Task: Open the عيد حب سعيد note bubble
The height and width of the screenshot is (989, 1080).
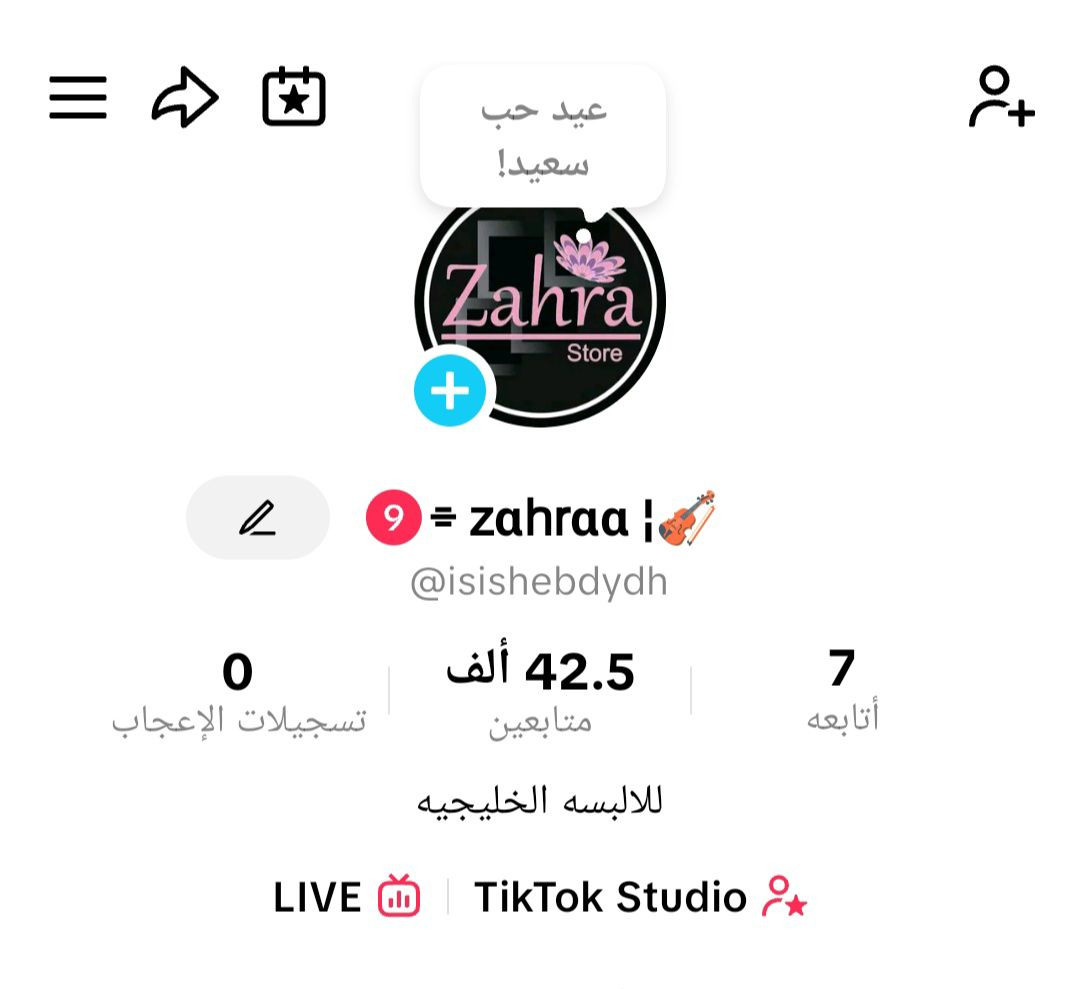Action: (x=543, y=137)
